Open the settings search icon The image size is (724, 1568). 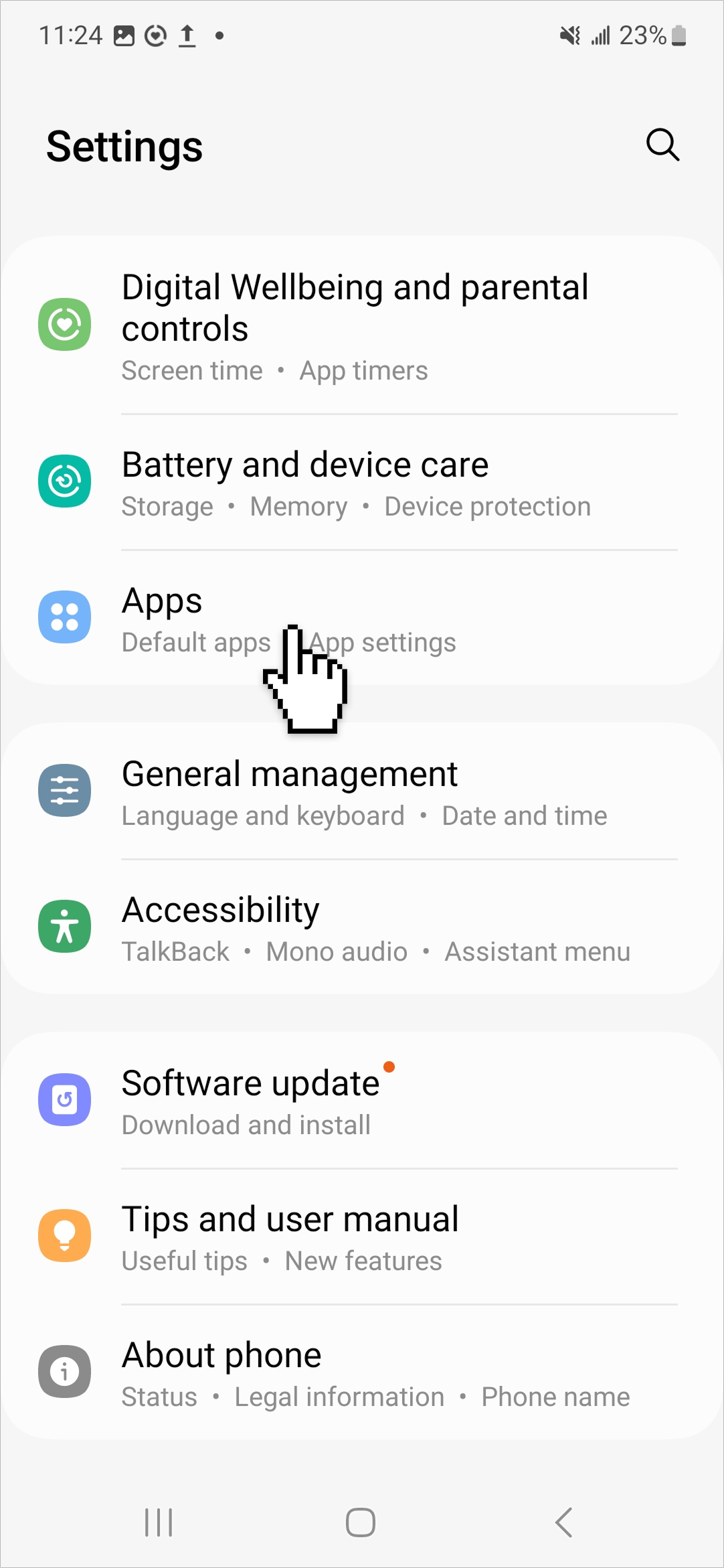(662, 145)
